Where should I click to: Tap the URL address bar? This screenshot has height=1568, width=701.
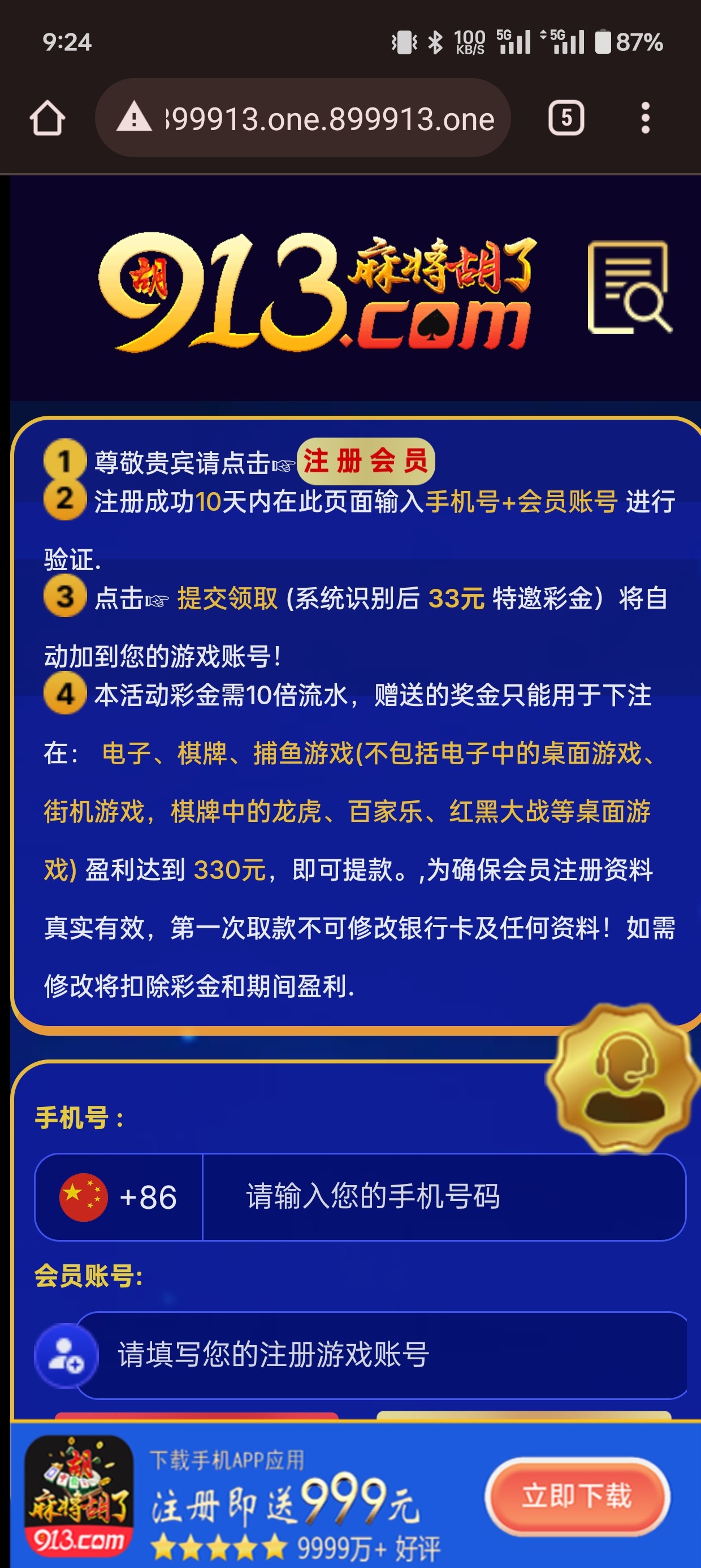328,118
